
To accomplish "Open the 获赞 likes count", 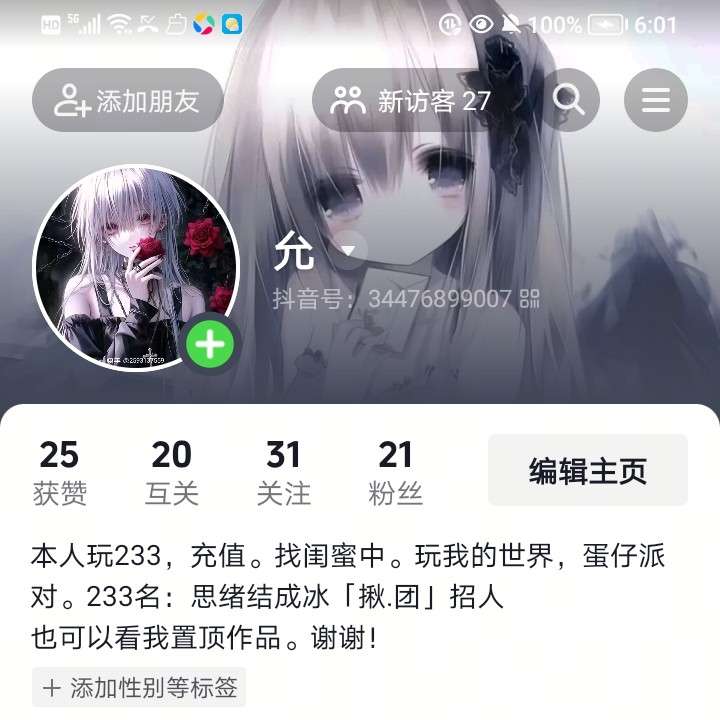I will point(59,471).
